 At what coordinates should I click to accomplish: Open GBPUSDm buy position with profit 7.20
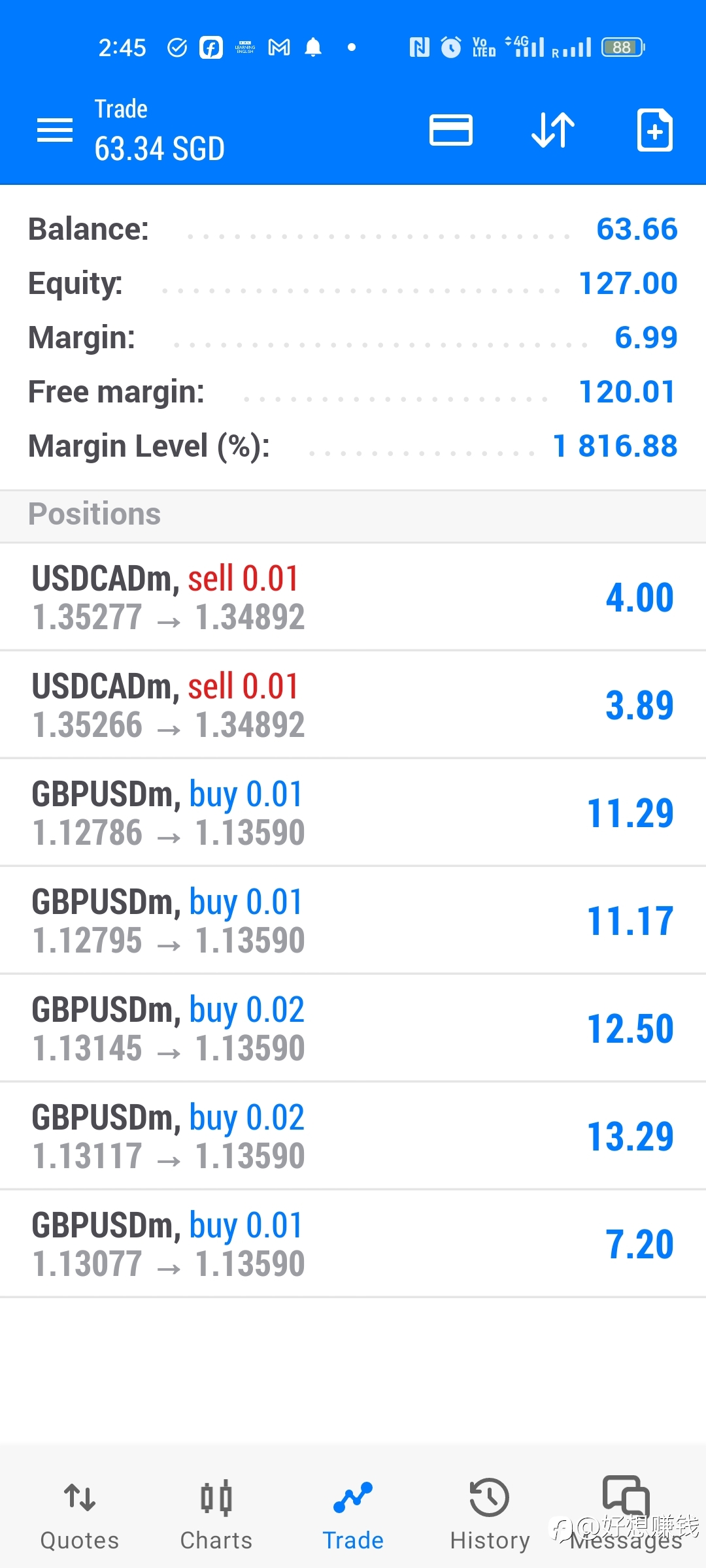point(353,1244)
